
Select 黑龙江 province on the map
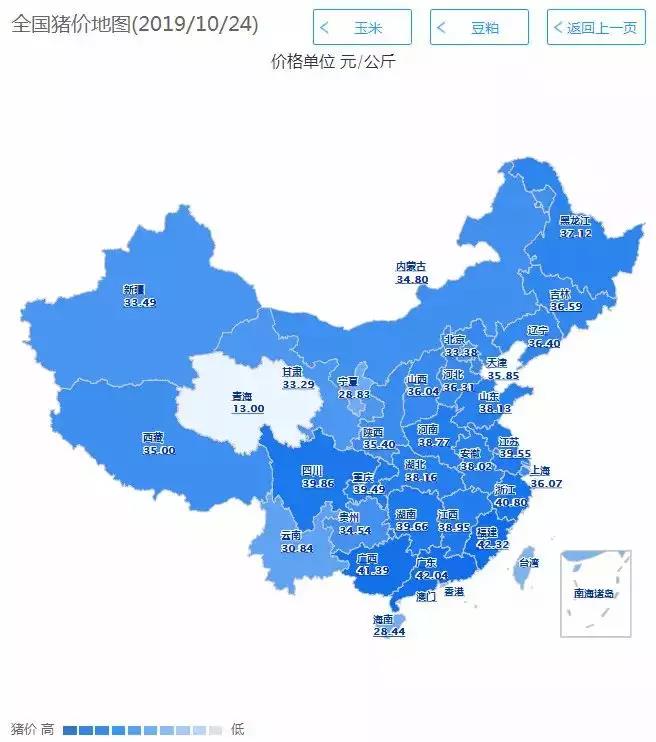575,226
